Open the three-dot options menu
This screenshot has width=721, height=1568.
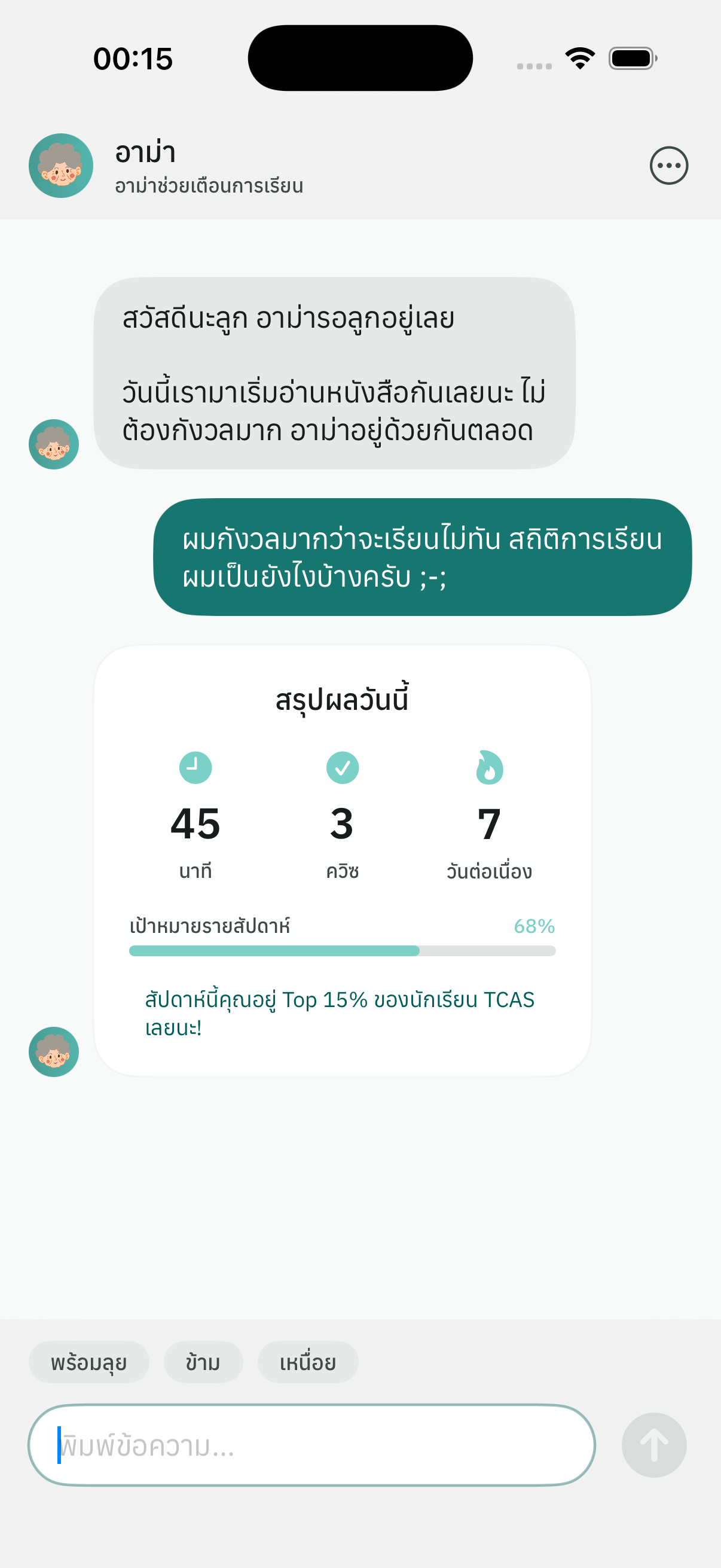[670, 165]
